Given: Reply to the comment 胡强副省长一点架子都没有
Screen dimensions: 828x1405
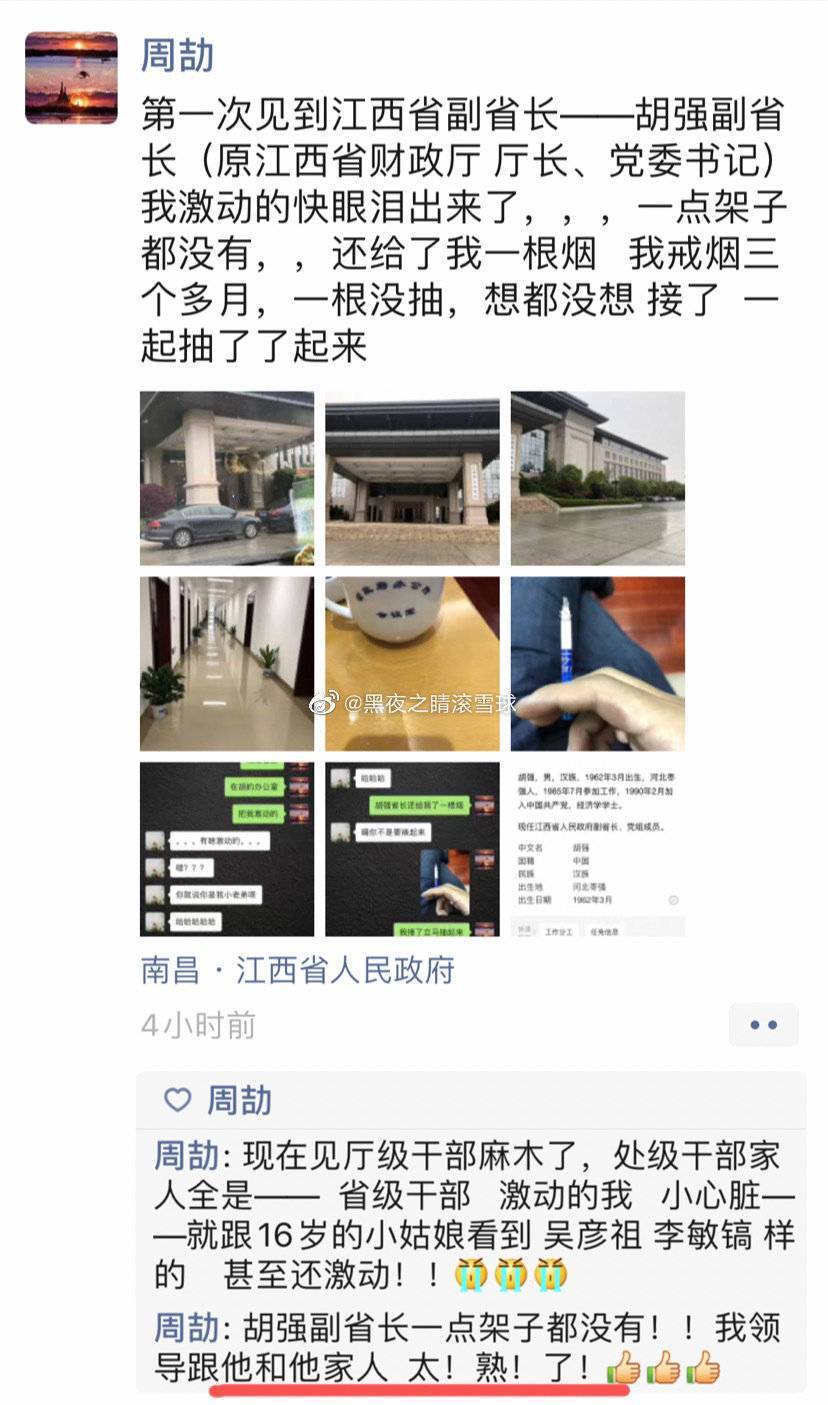Looking at the screenshot, I should (472, 1347).
